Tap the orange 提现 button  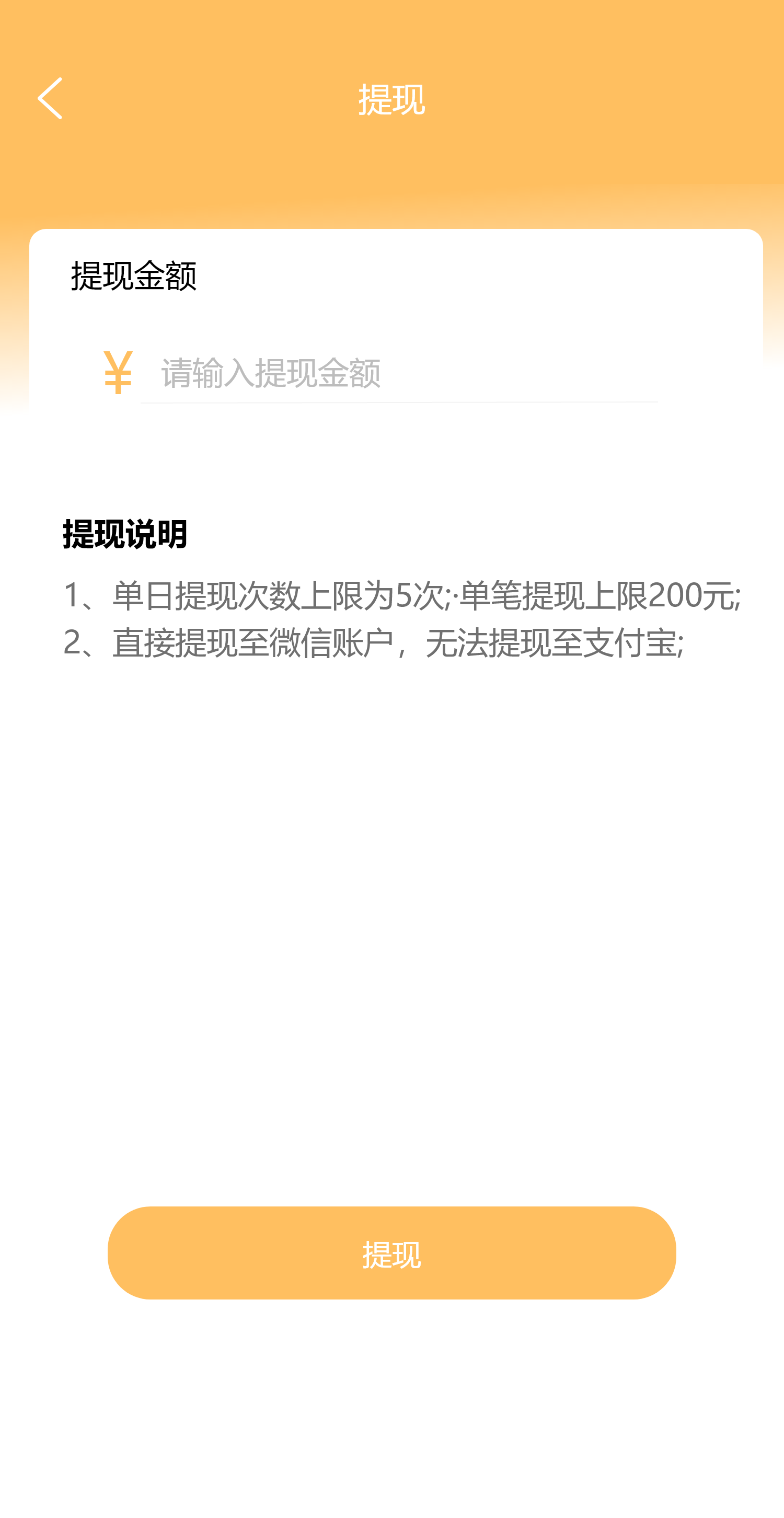391,1252
